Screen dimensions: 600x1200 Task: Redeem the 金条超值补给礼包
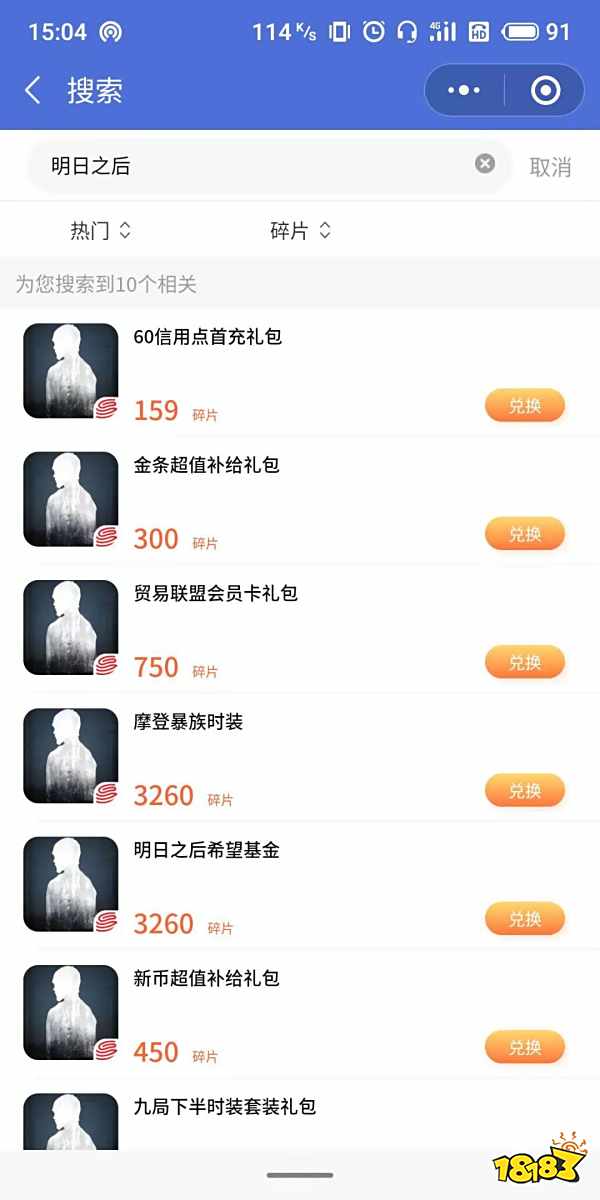525,534
